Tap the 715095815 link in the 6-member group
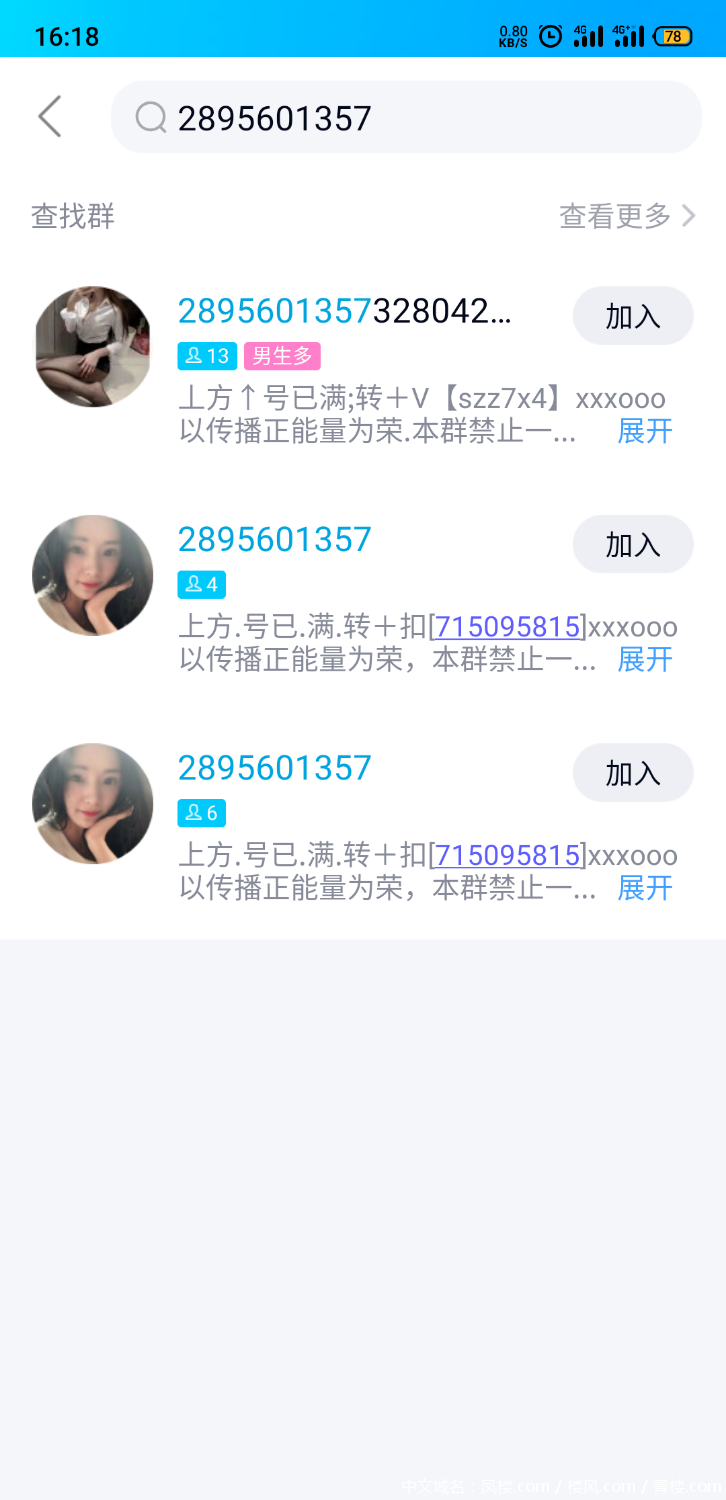726x1500 pixels. (x=509, y=855)
